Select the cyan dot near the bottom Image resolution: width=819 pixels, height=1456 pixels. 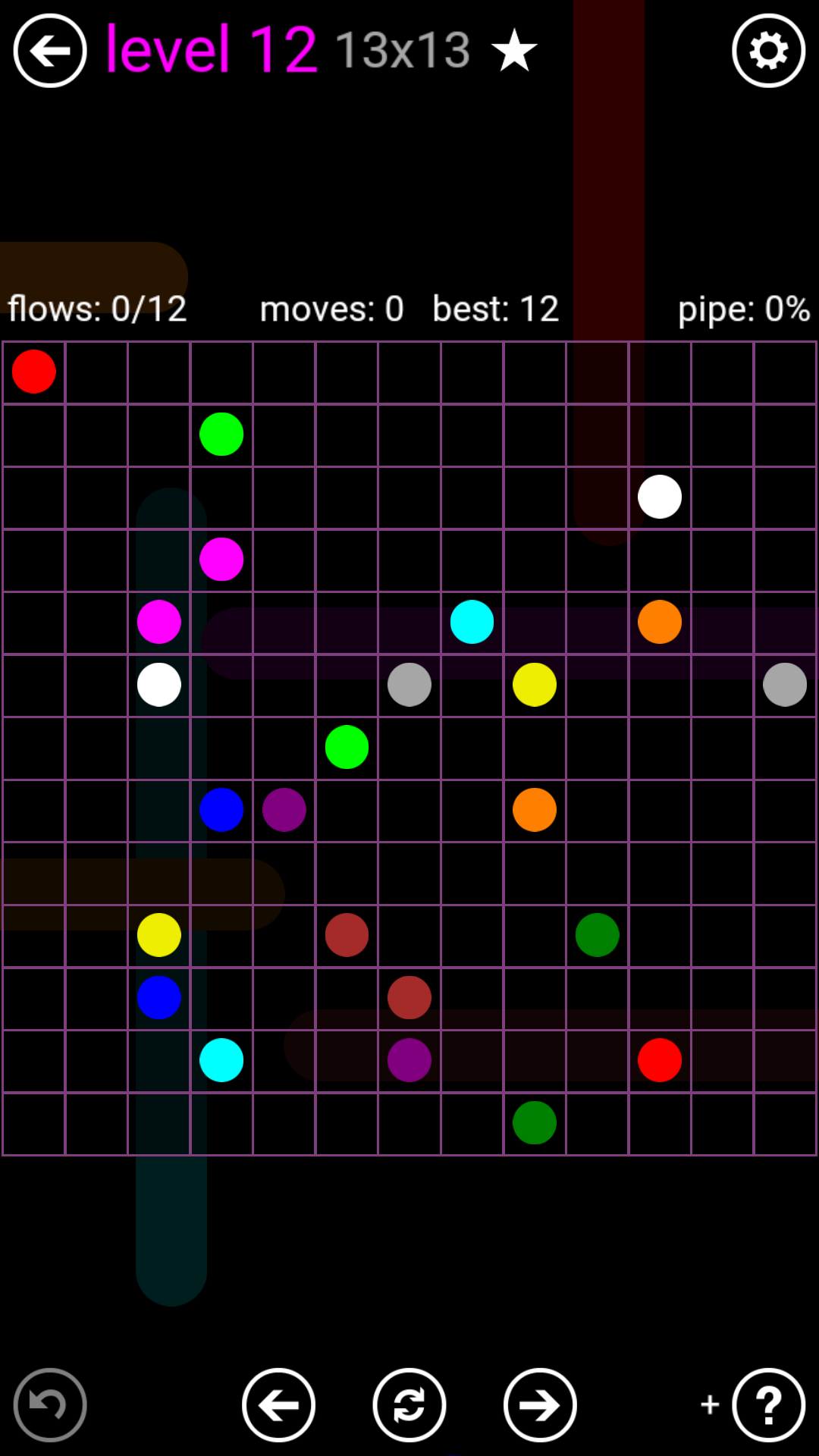221,1060
